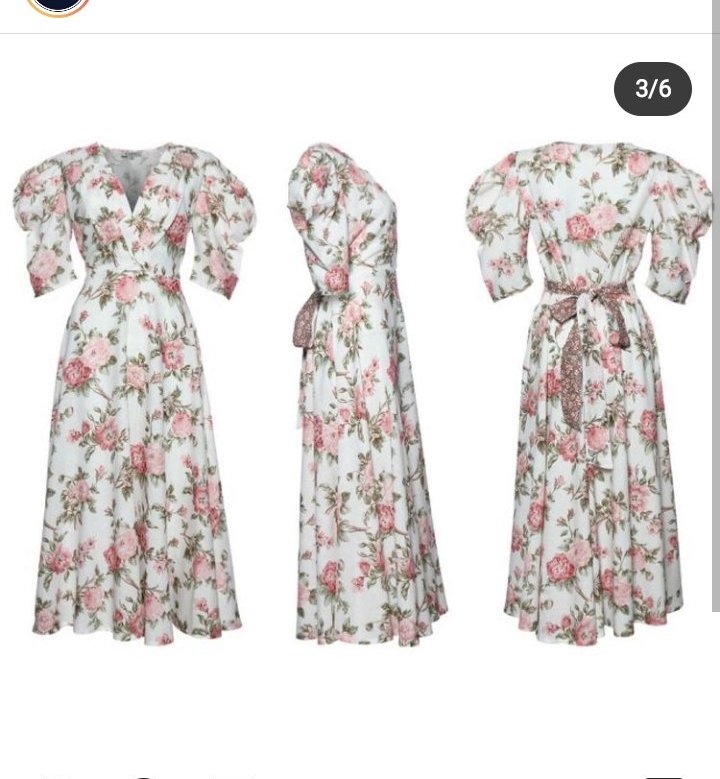
Task: Open the poster's profile picture
Action: [x=57, y=5]
